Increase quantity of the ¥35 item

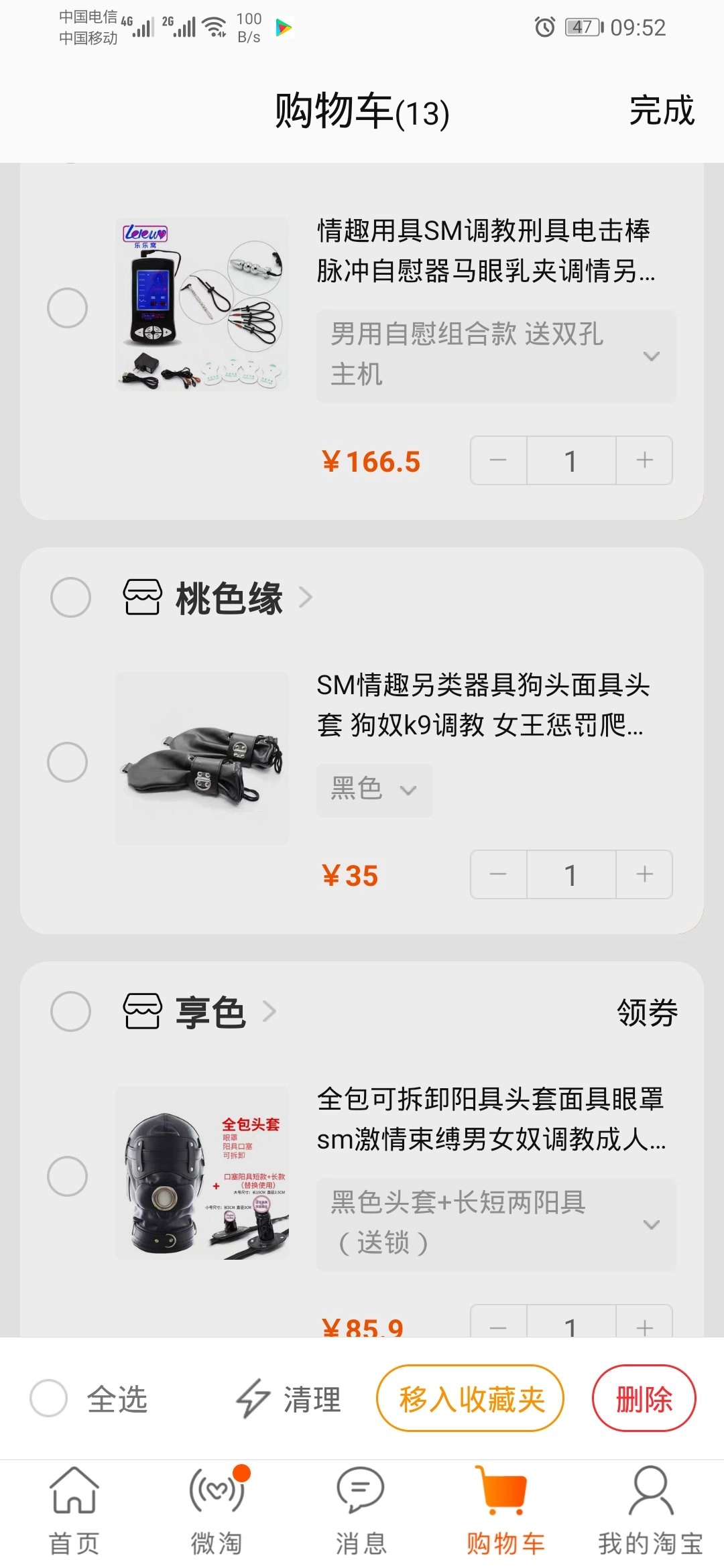(644, 874)
